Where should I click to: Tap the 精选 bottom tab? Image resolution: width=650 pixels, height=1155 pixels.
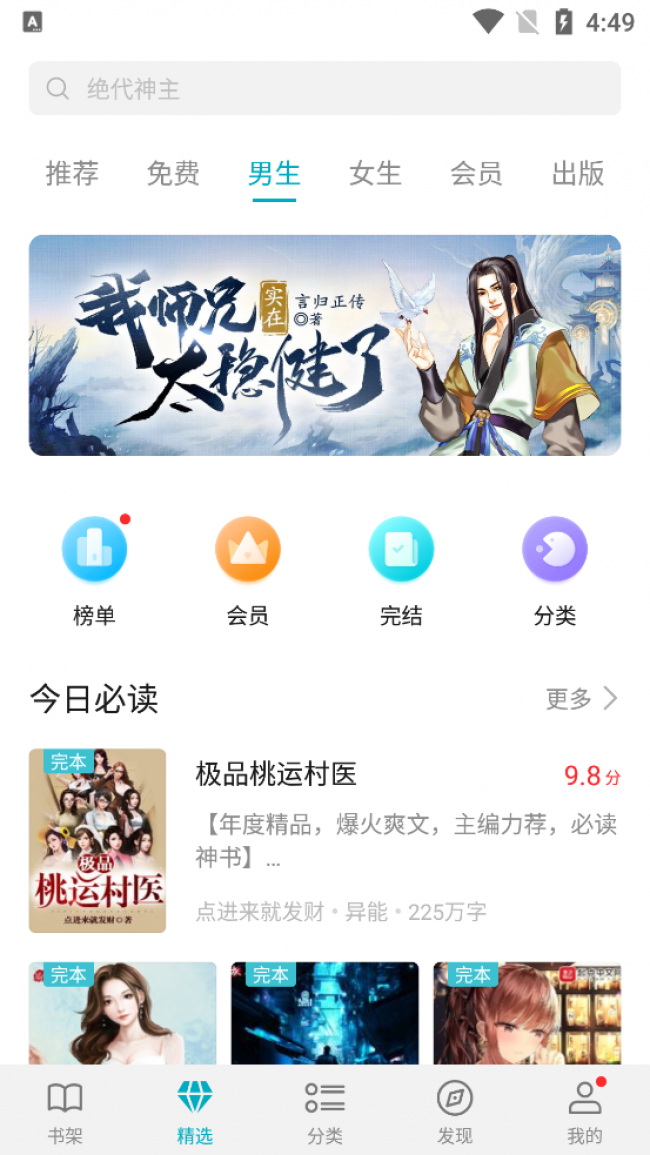[x=195, y=1112]
